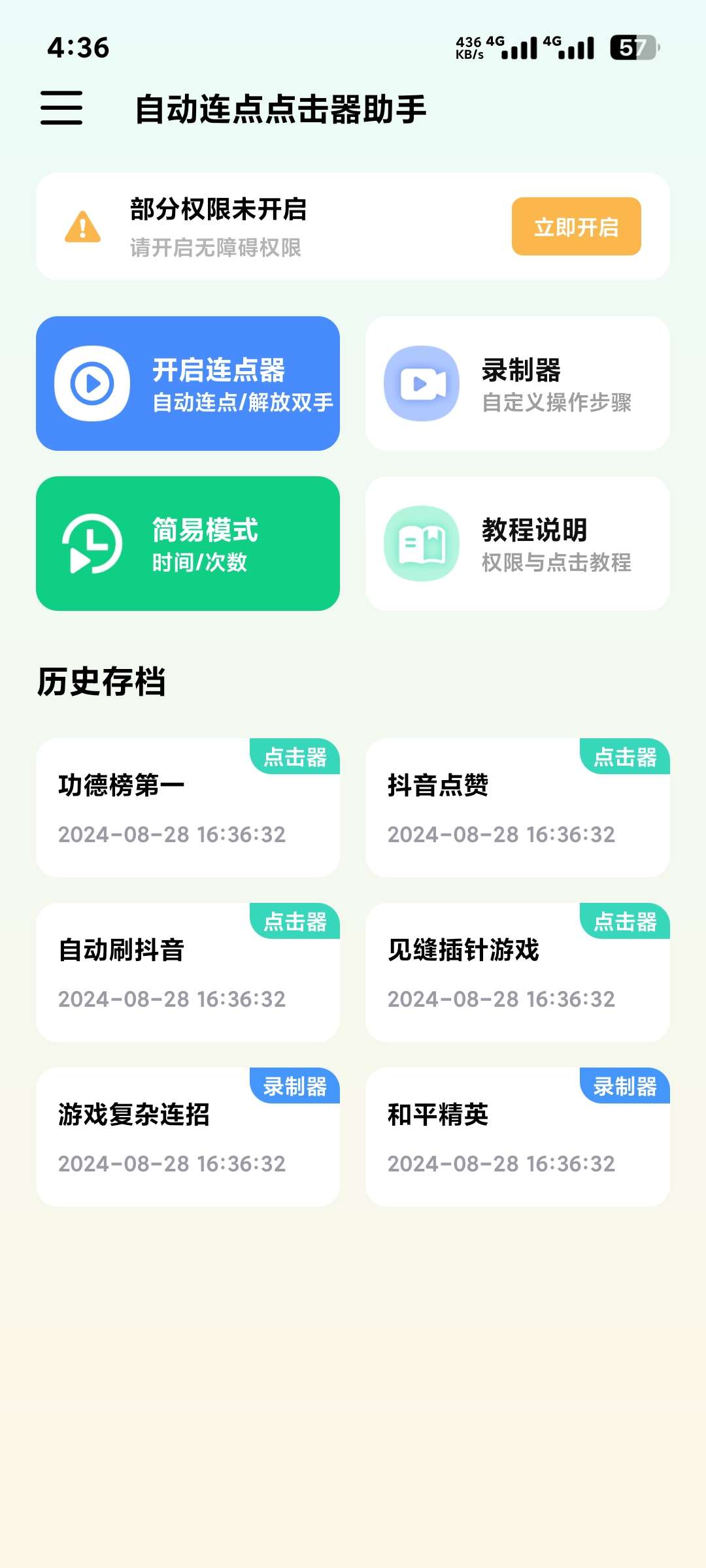
Task: Open the 功德榜第一 history record
Action: 190,807
